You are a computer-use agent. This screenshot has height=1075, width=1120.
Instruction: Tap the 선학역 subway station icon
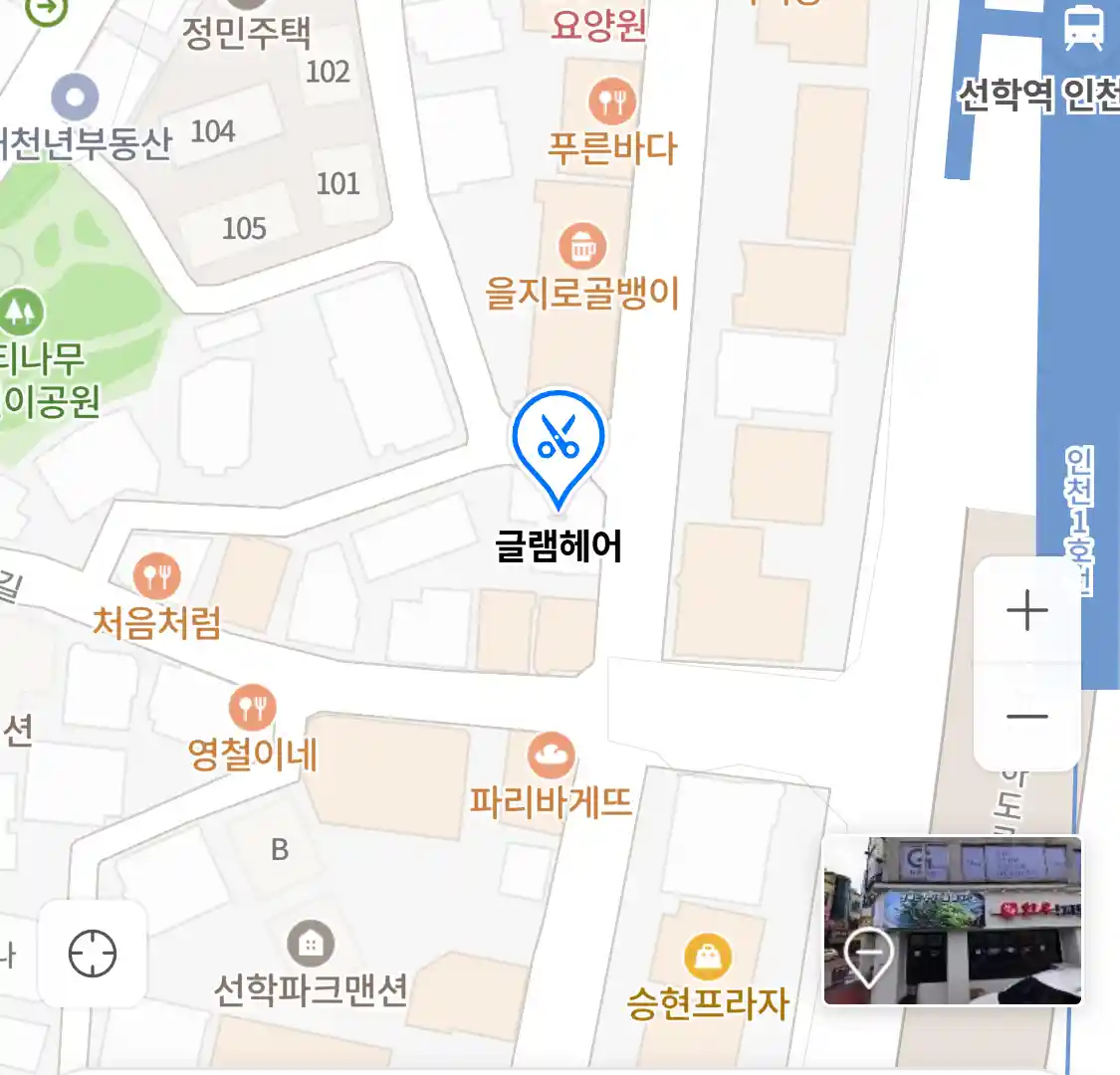[1083, 27]
